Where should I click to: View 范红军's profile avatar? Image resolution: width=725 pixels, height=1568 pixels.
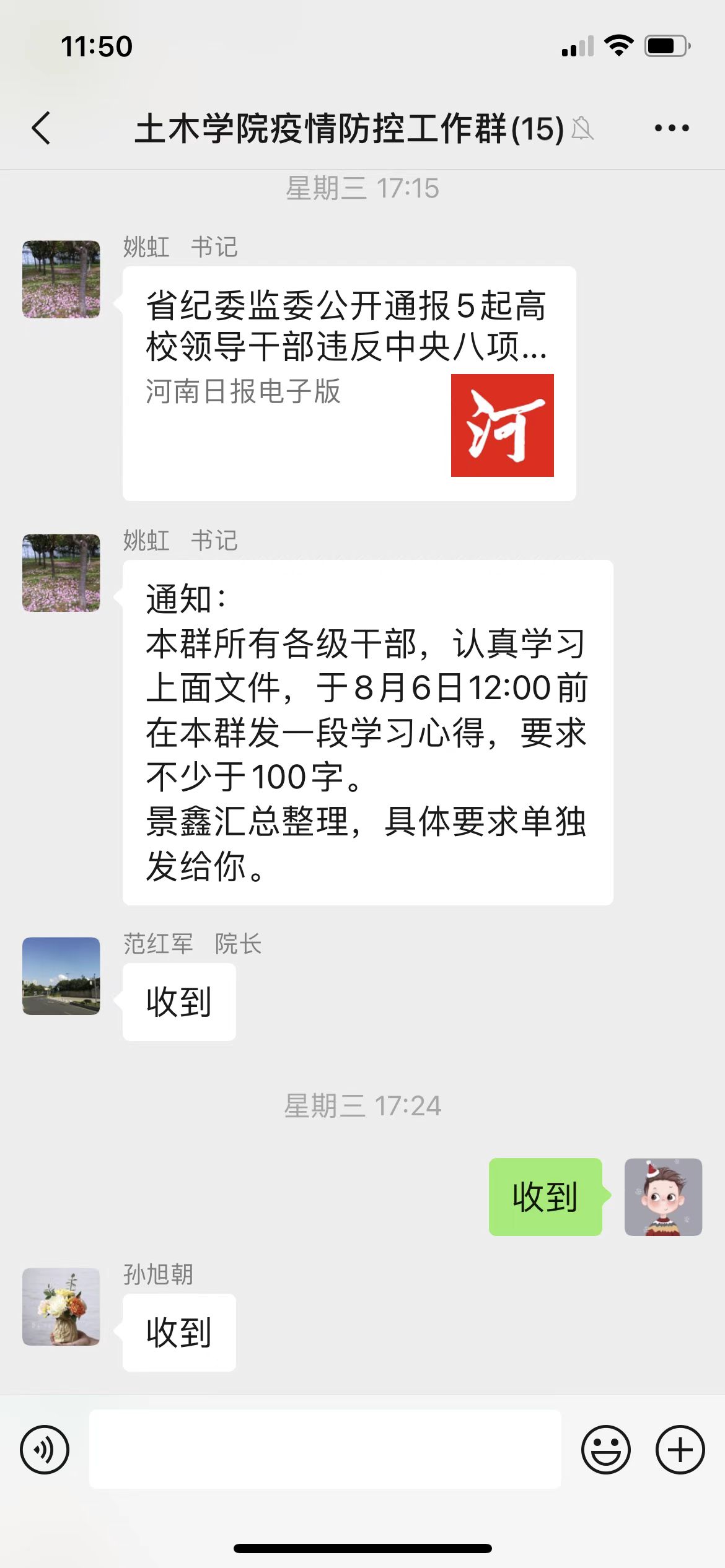click(61, 975)
